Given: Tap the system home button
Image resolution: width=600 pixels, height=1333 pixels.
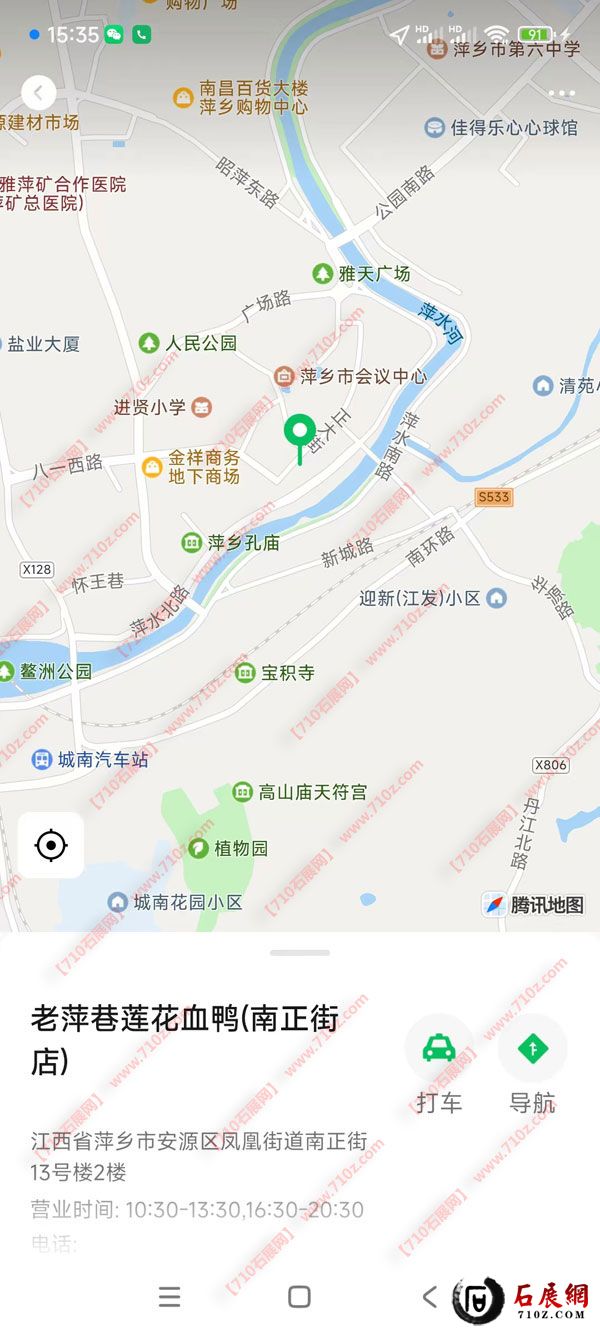Looking at the screenshot, I should [x=299, y=1297].
